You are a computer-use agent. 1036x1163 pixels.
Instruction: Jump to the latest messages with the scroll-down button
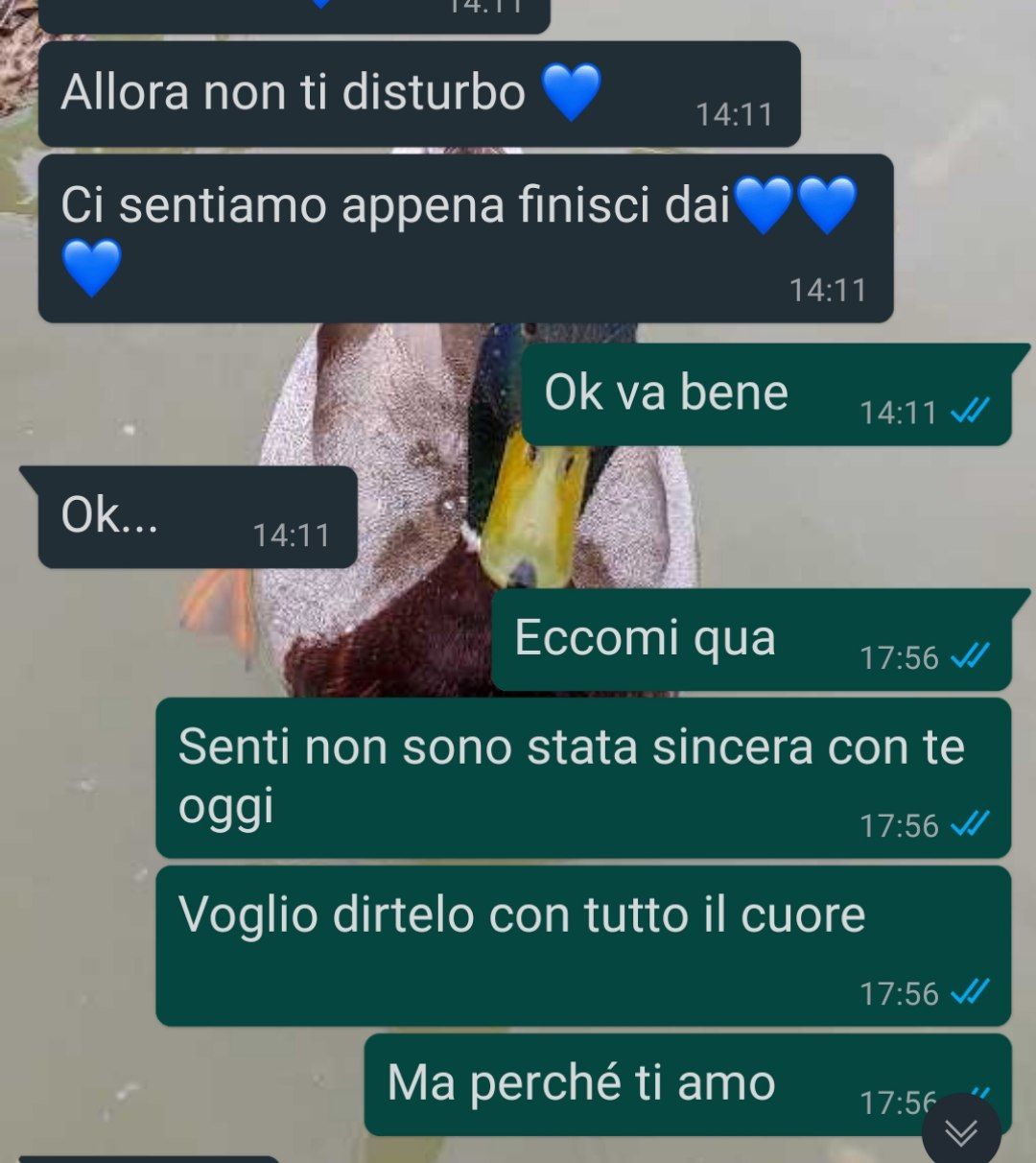961,1132
